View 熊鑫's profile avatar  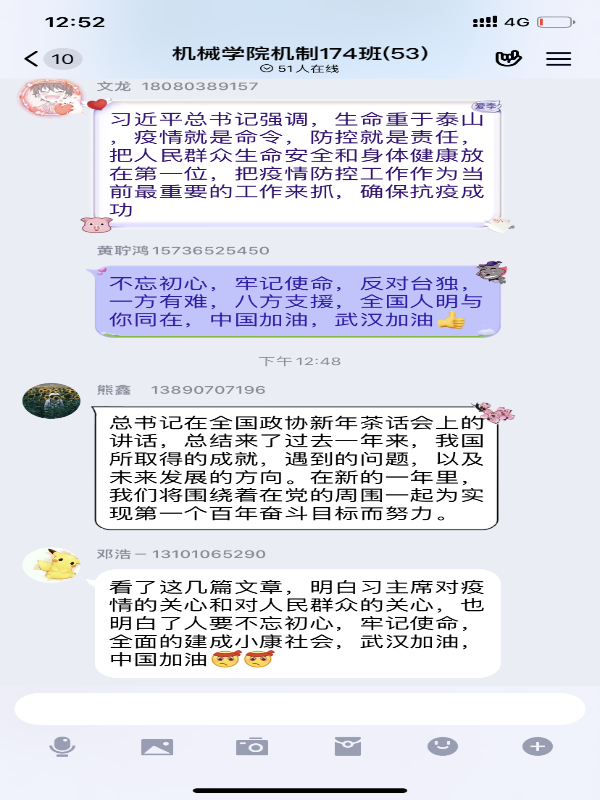click(x=51, y=400)
